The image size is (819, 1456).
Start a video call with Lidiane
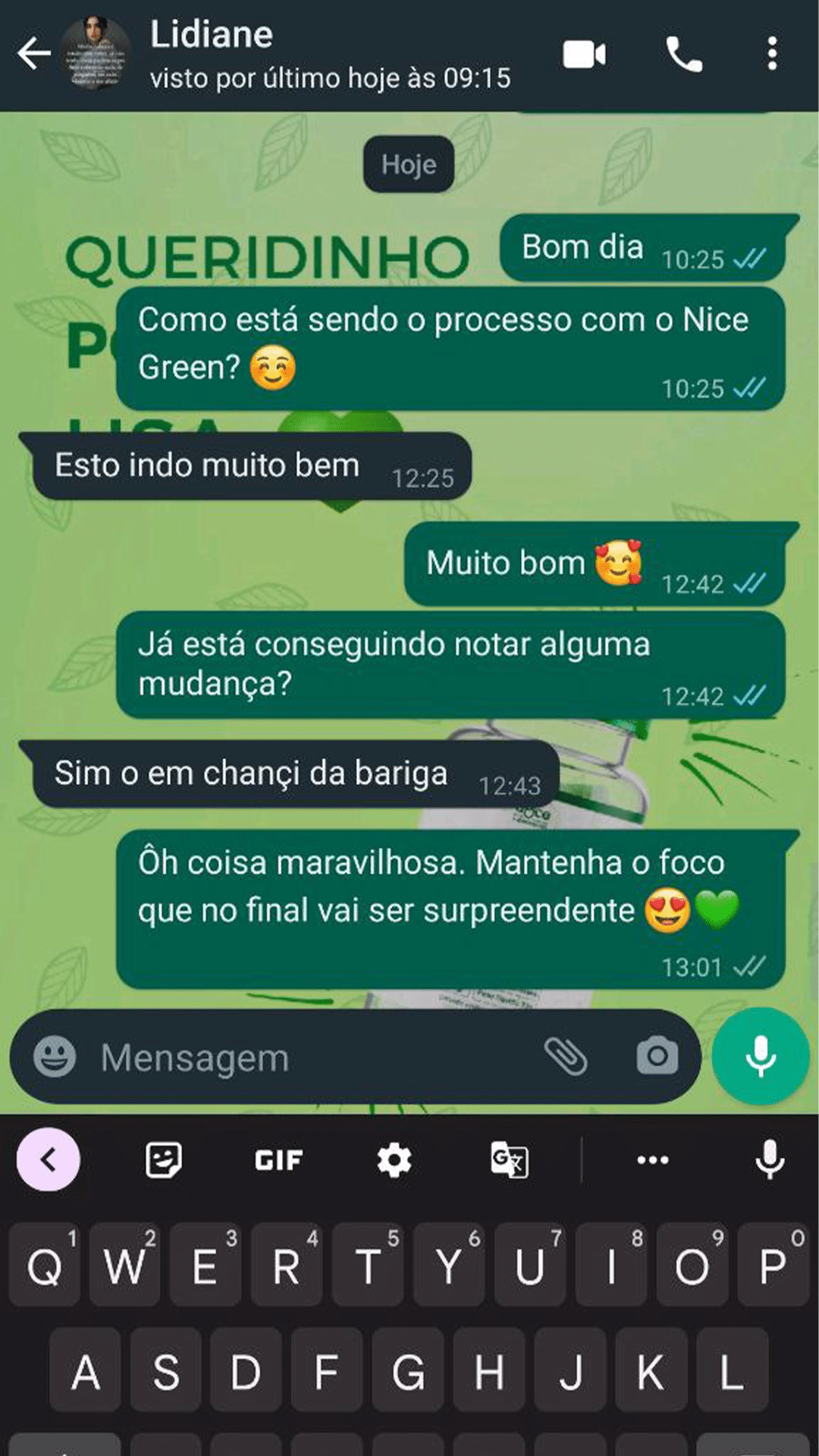pyautogui.click(x=584, y=55)
